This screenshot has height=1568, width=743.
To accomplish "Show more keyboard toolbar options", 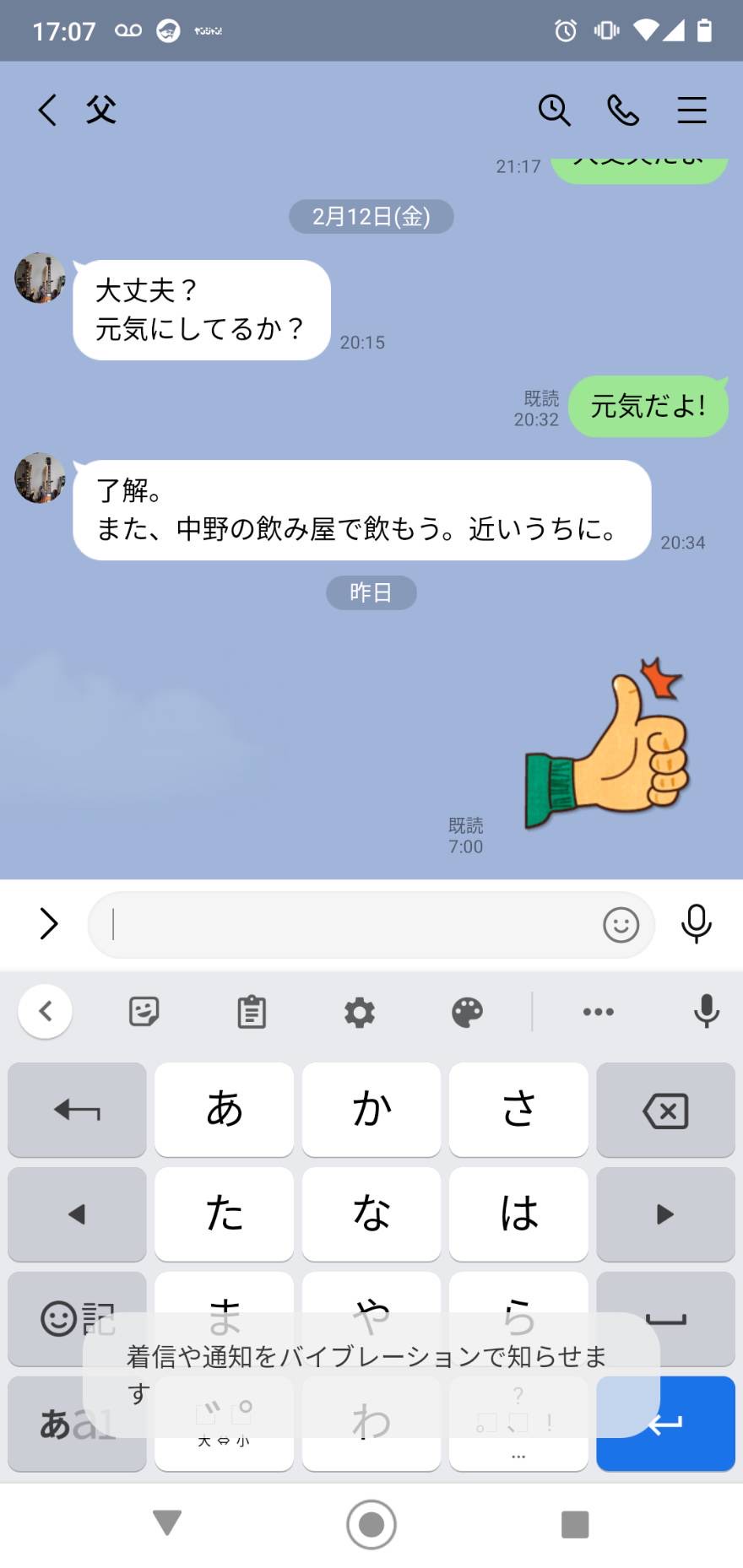I will click(598, 1011).
